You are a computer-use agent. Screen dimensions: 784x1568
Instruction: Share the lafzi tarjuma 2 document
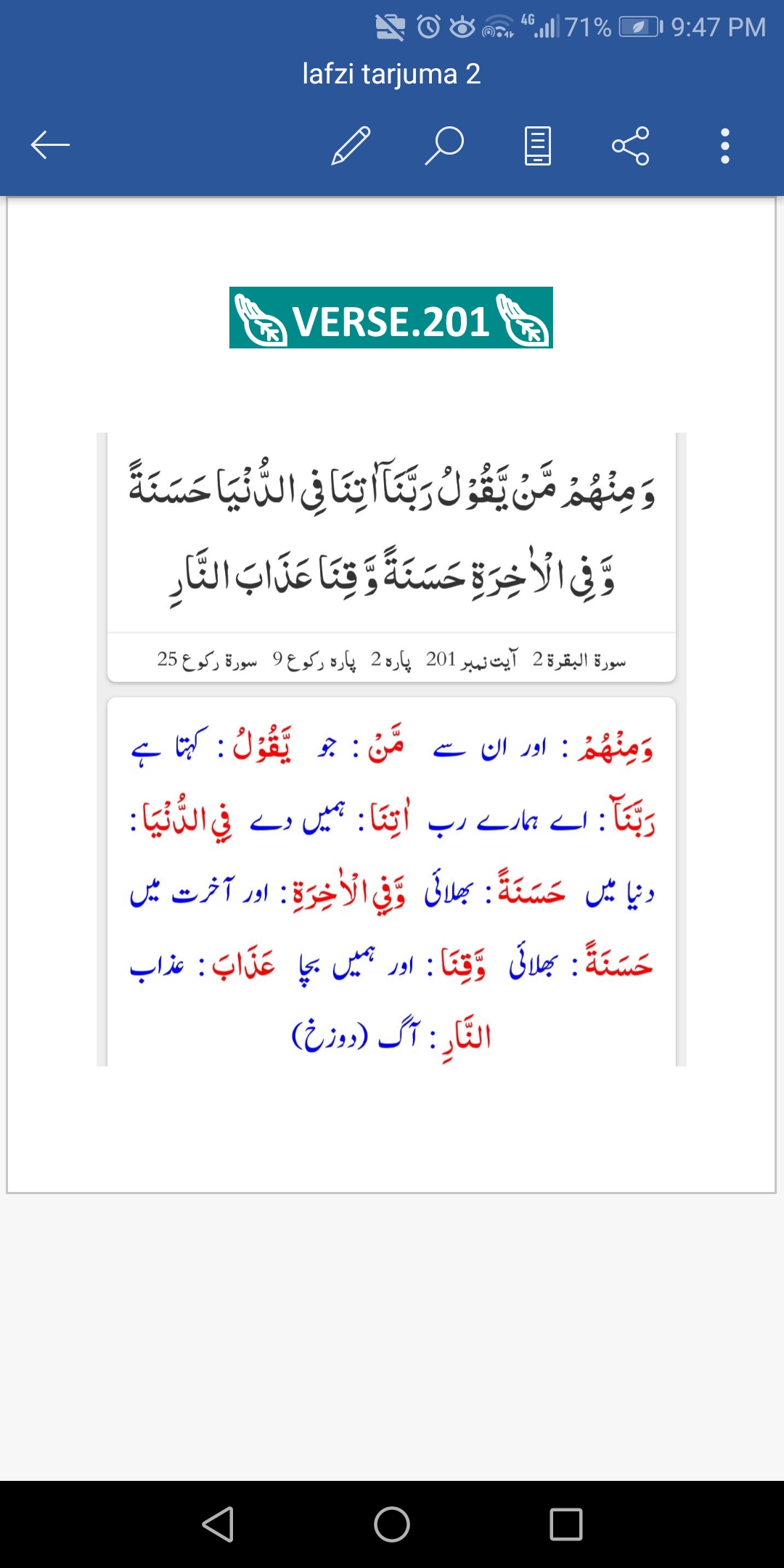[x=630, y=145]
